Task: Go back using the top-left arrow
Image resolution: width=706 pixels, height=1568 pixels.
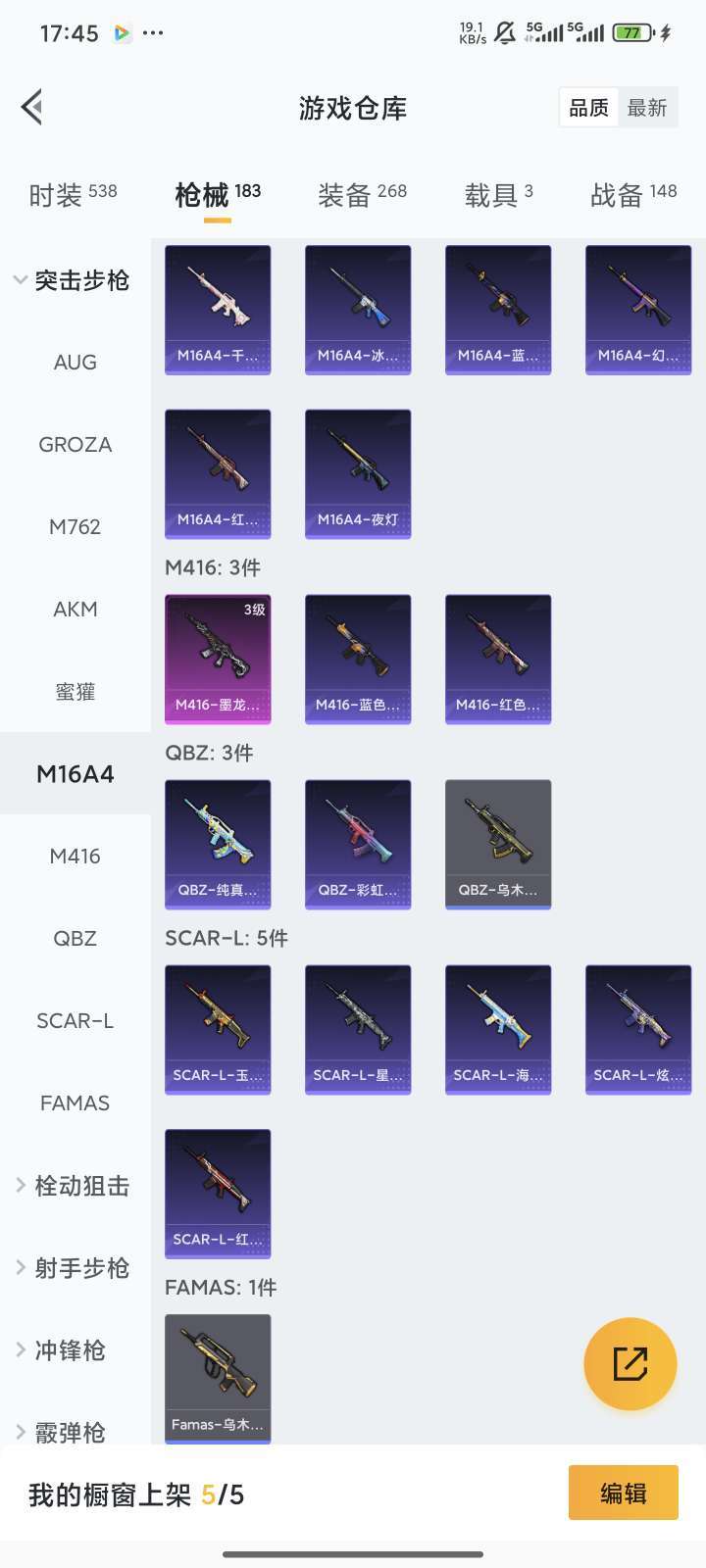Action: tap(32, 108)
